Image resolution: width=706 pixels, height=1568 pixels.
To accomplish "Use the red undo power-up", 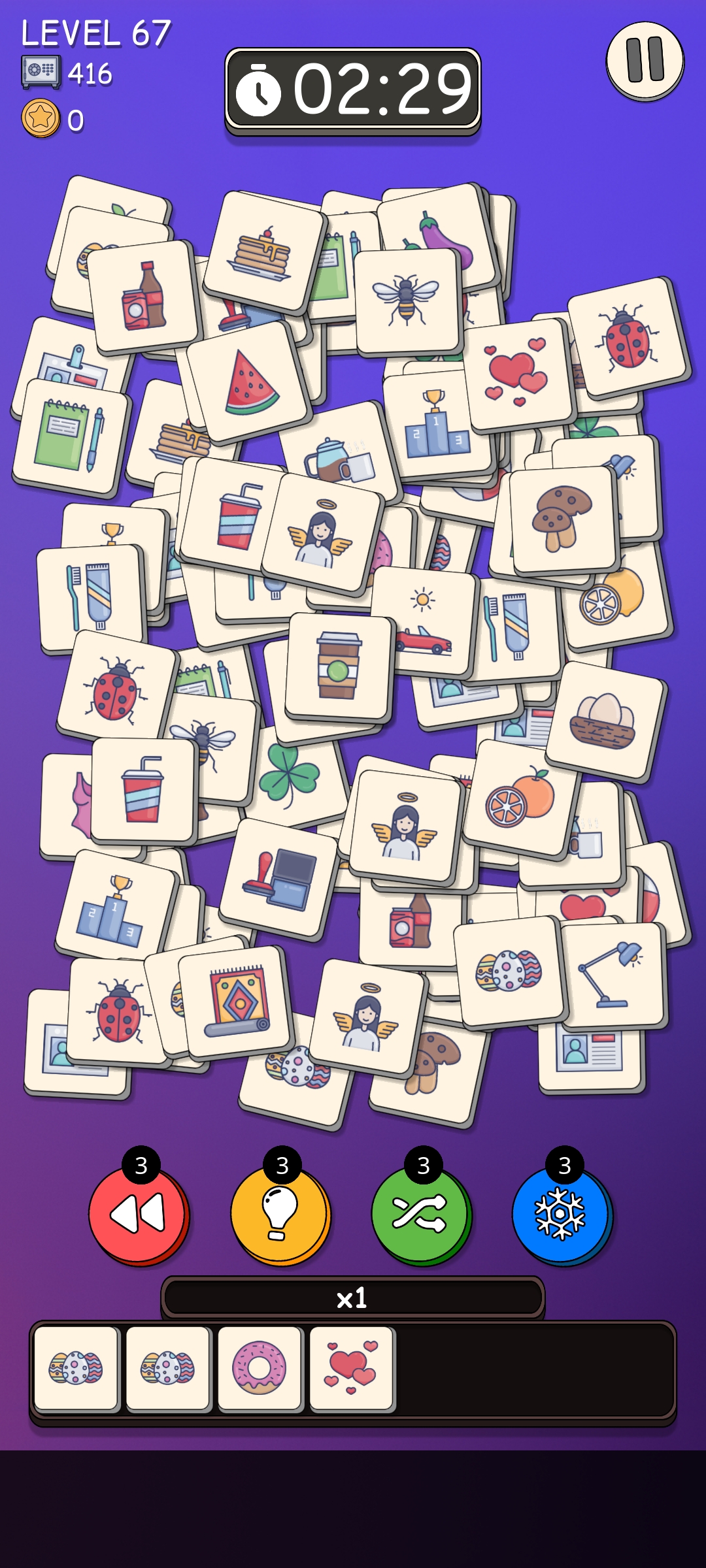I will tap(139, 1214).
